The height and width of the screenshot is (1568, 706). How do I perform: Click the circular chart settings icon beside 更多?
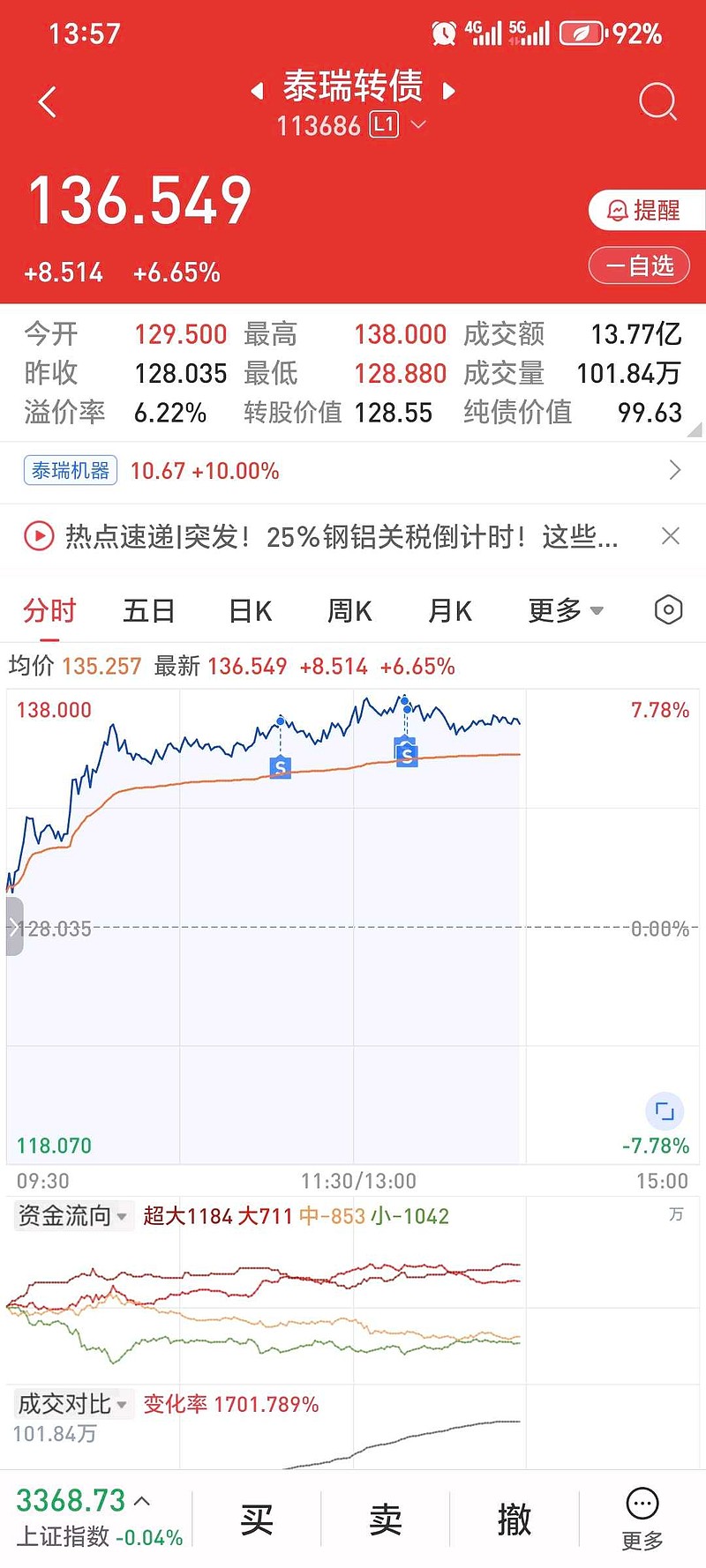click(x=668, y=609)
